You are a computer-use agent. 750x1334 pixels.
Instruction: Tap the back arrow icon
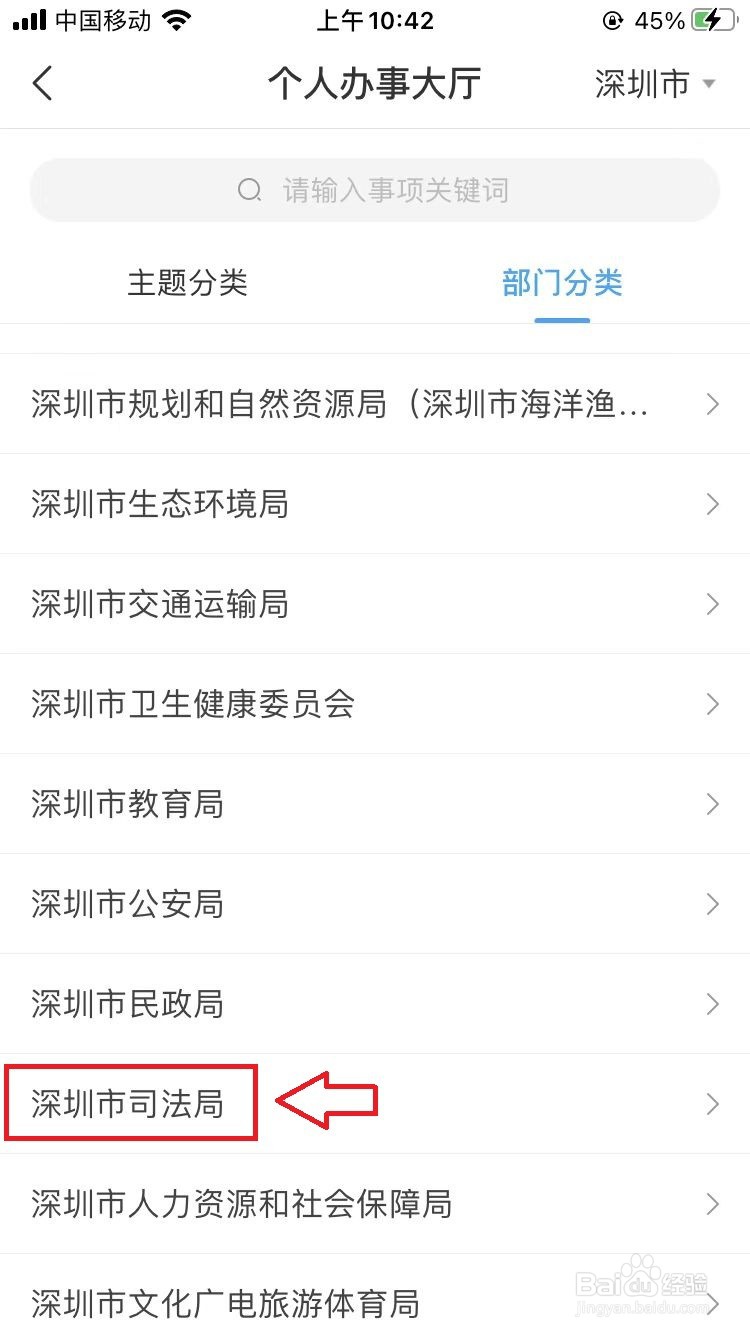point(41,84)
